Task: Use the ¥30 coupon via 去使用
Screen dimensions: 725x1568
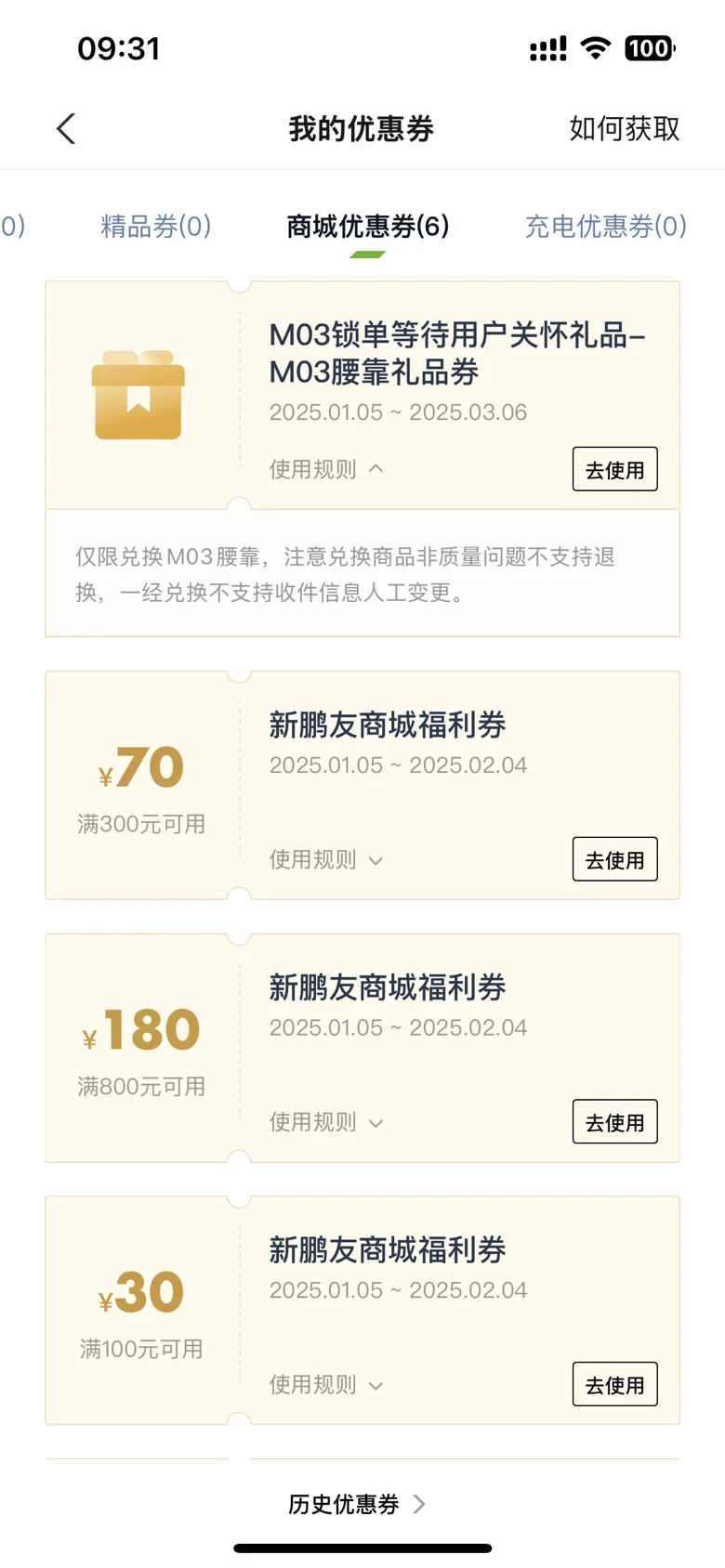Action: click(x=615, y=1384)
